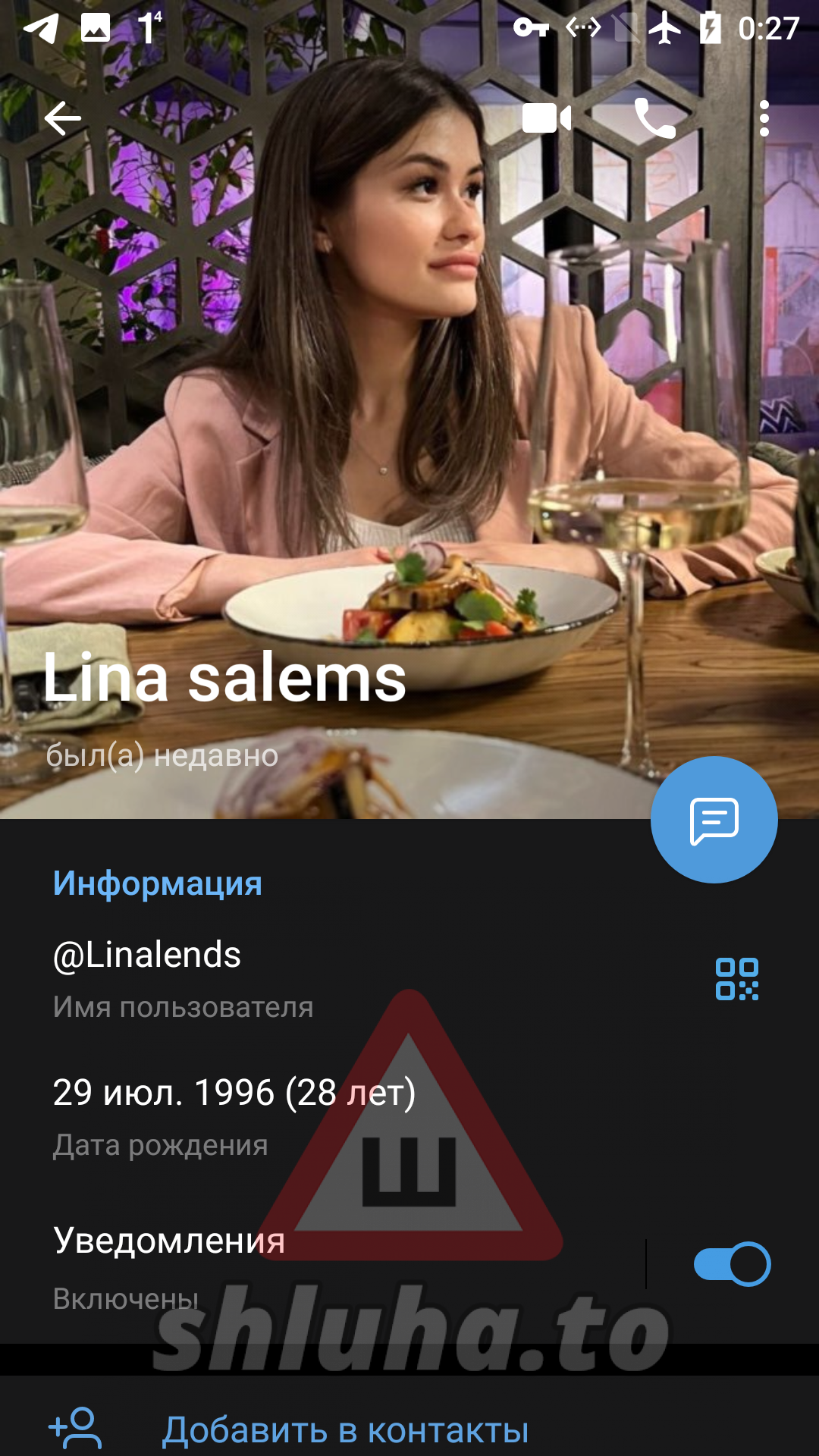Screen dimensions: 819x1456
Task: Open the chat via the message button
Action: point(714,820)
